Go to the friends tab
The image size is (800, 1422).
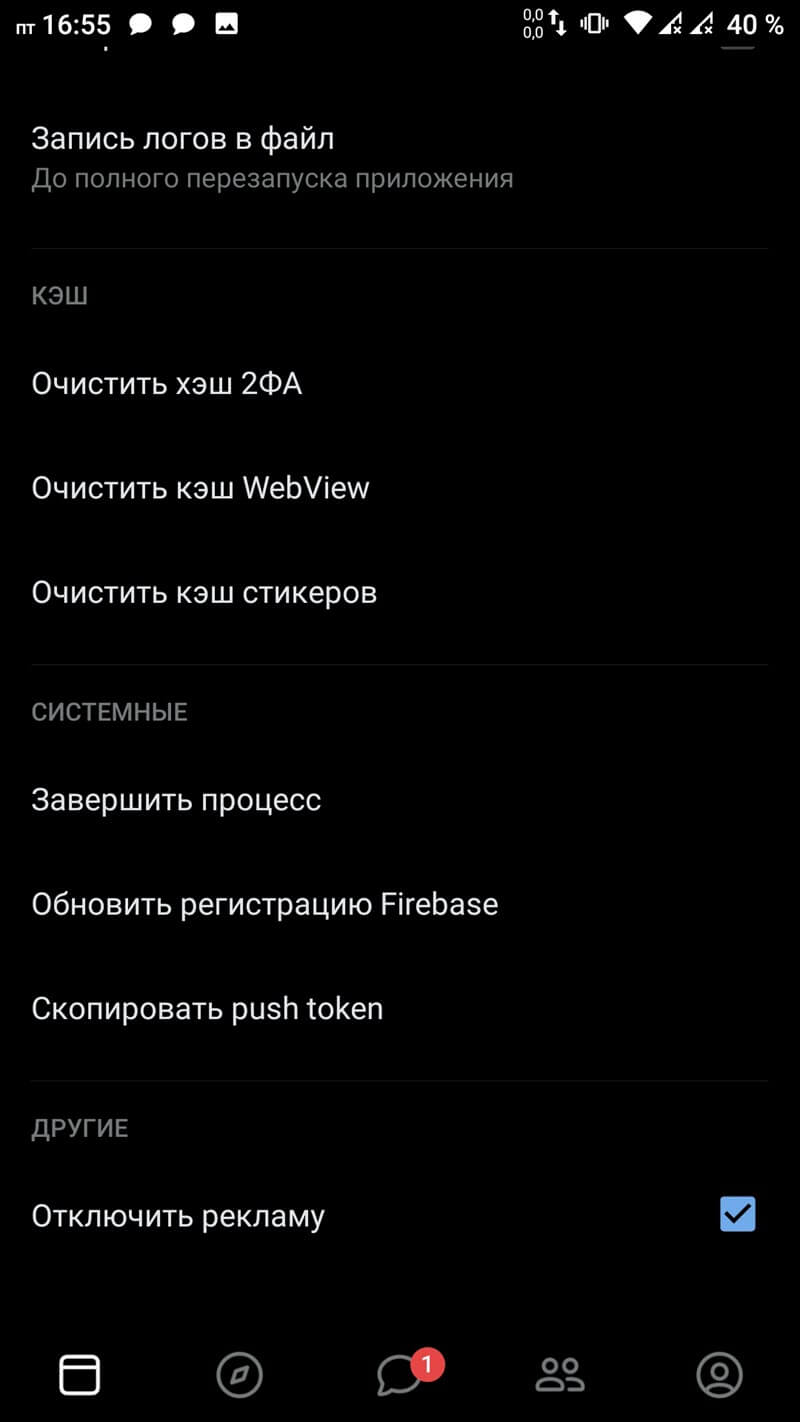click(560, 1374)
